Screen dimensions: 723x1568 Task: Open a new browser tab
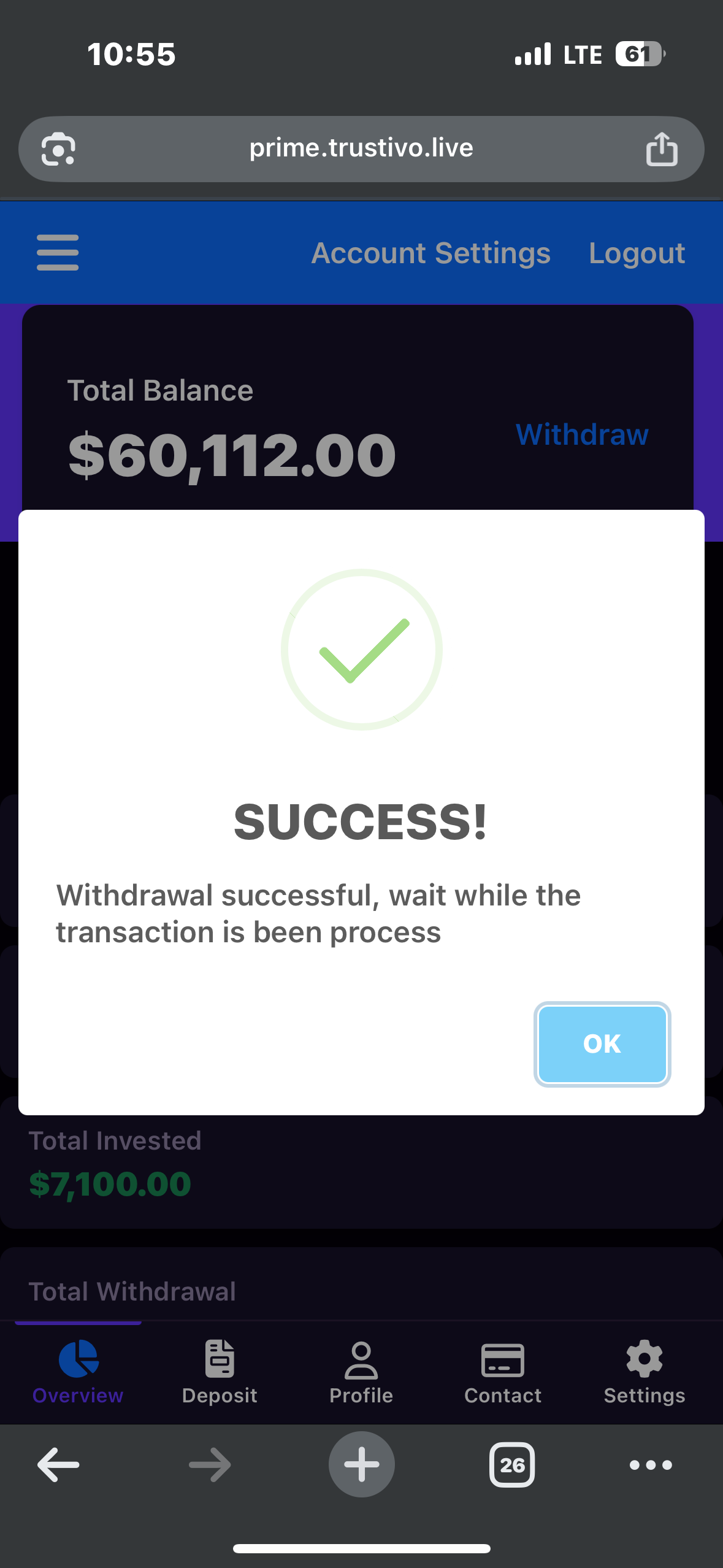tap(361, 1464)
